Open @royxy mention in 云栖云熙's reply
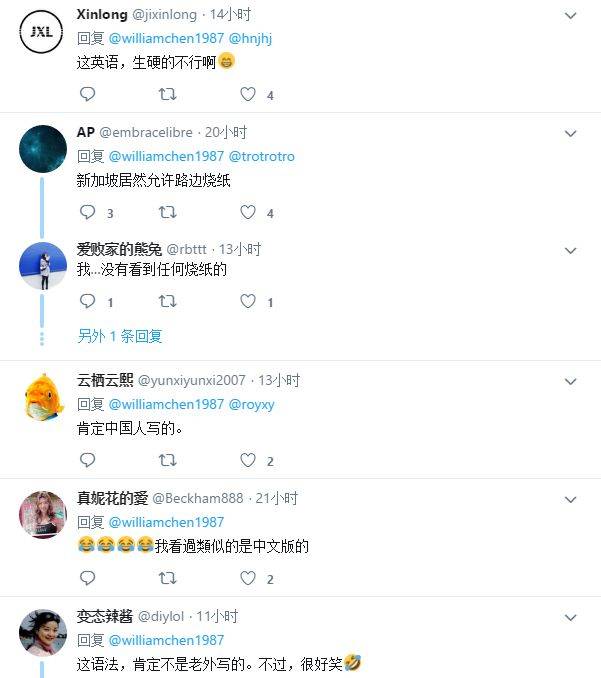 tap(252, 404)
